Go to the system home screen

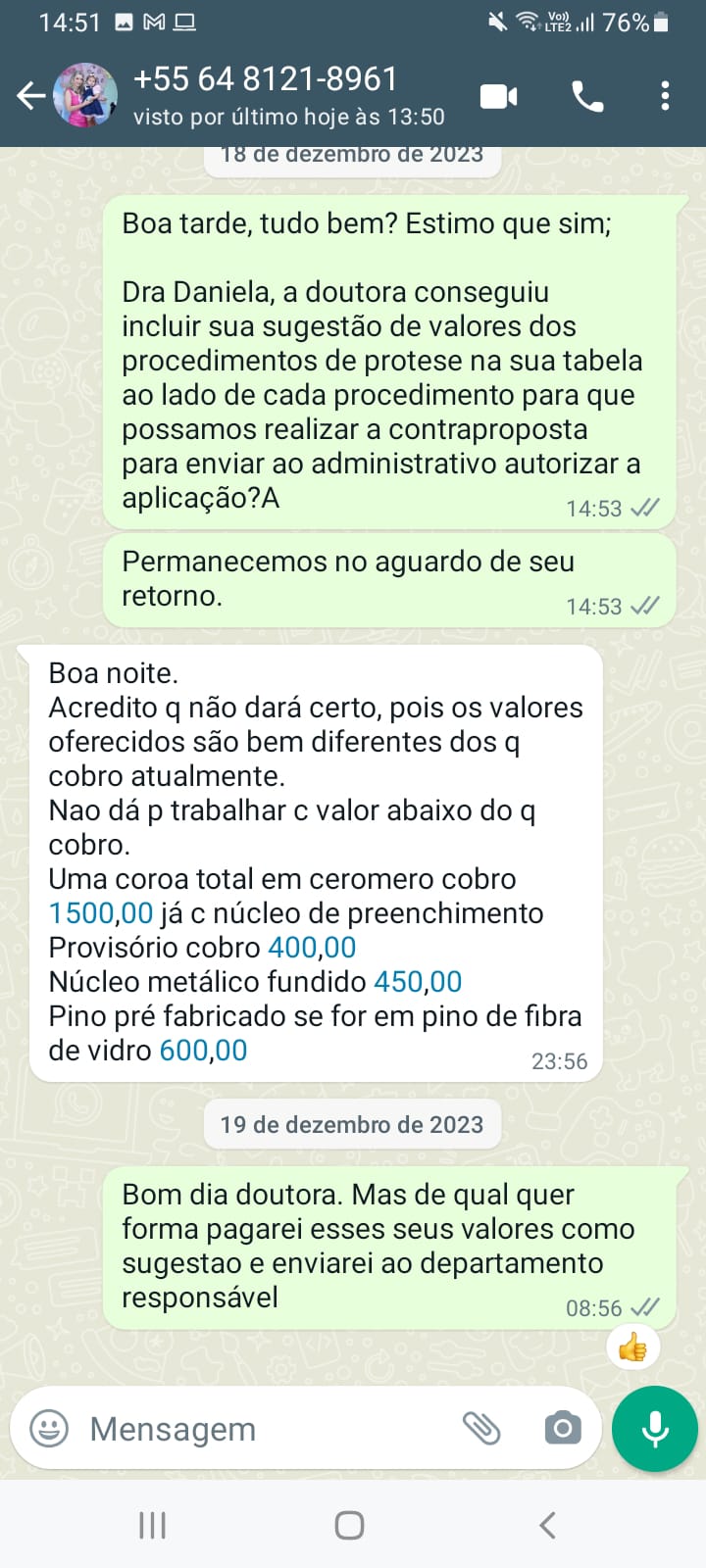[349, 1525]
